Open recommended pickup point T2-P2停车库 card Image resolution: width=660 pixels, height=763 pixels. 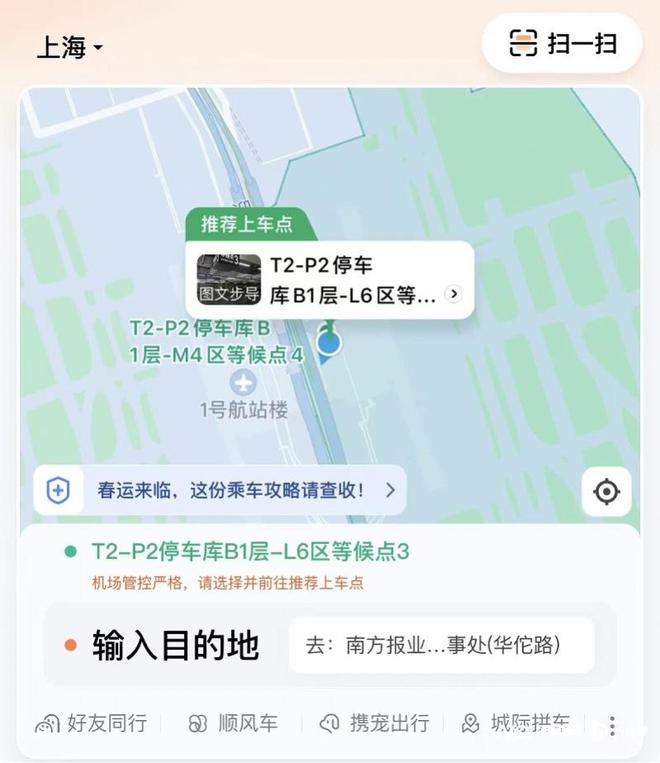point(330,279)
